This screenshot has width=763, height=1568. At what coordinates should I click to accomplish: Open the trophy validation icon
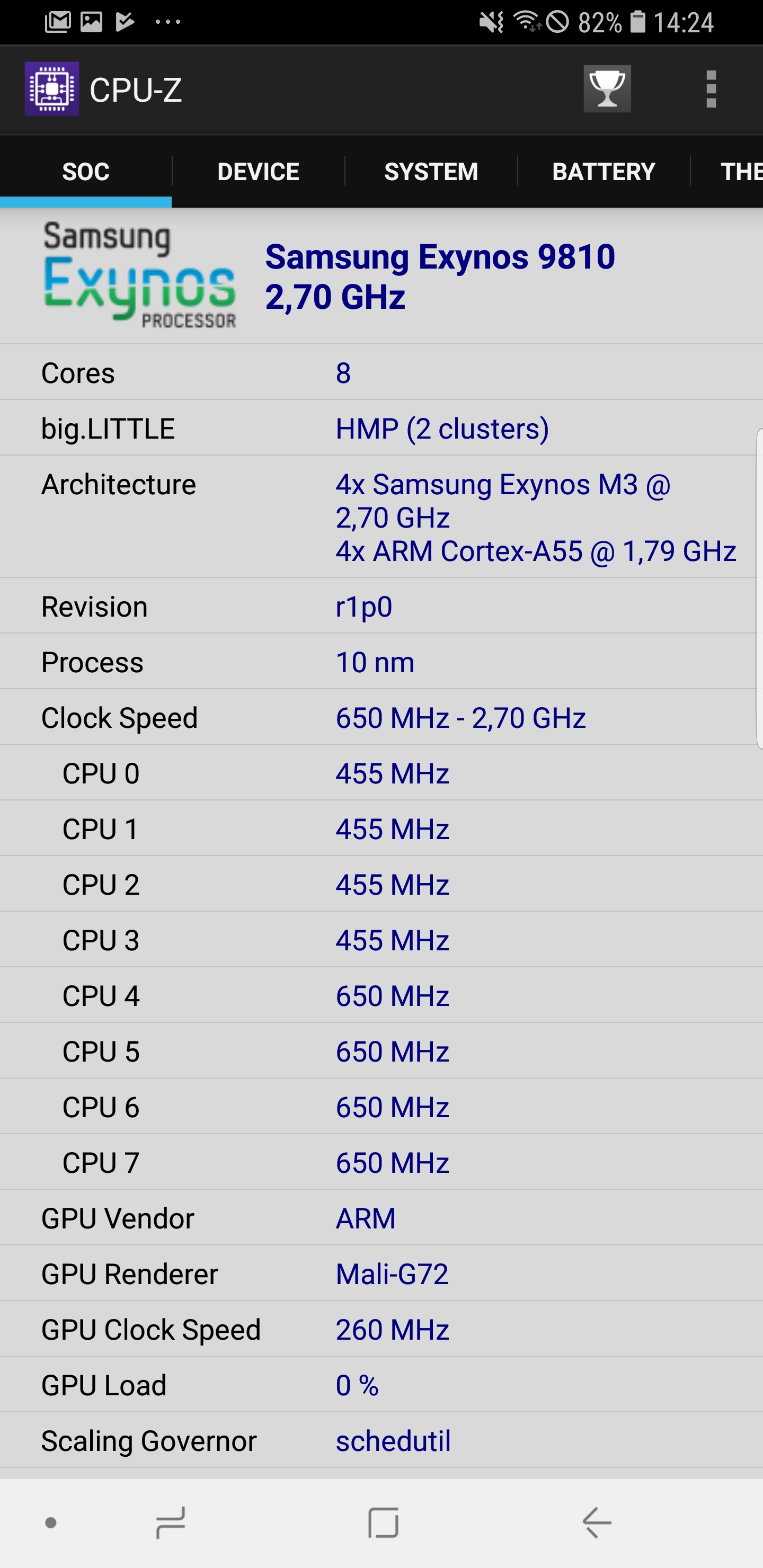click(x=607, y=89)
